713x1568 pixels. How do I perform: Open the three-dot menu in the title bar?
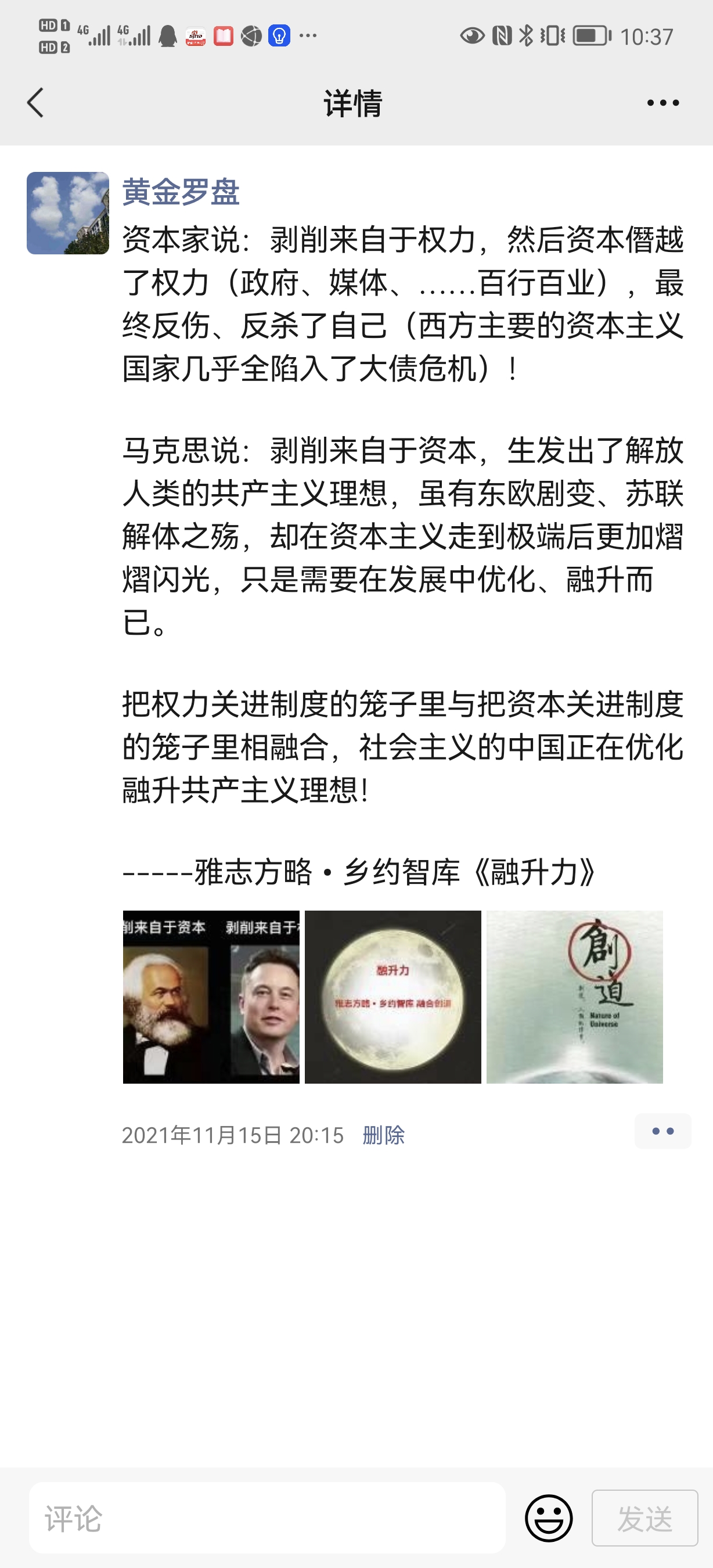[662, 103]
